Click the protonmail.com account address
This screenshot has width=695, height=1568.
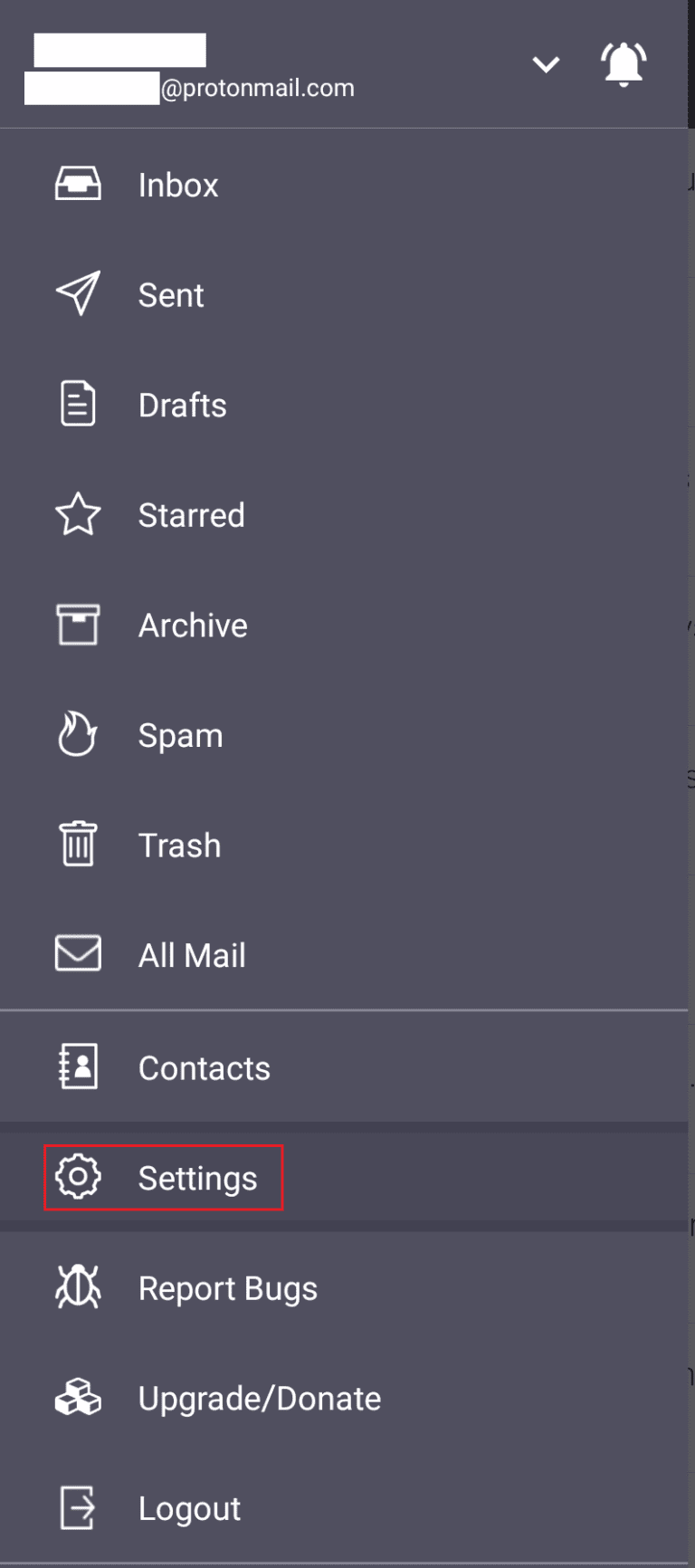point(260,87)
